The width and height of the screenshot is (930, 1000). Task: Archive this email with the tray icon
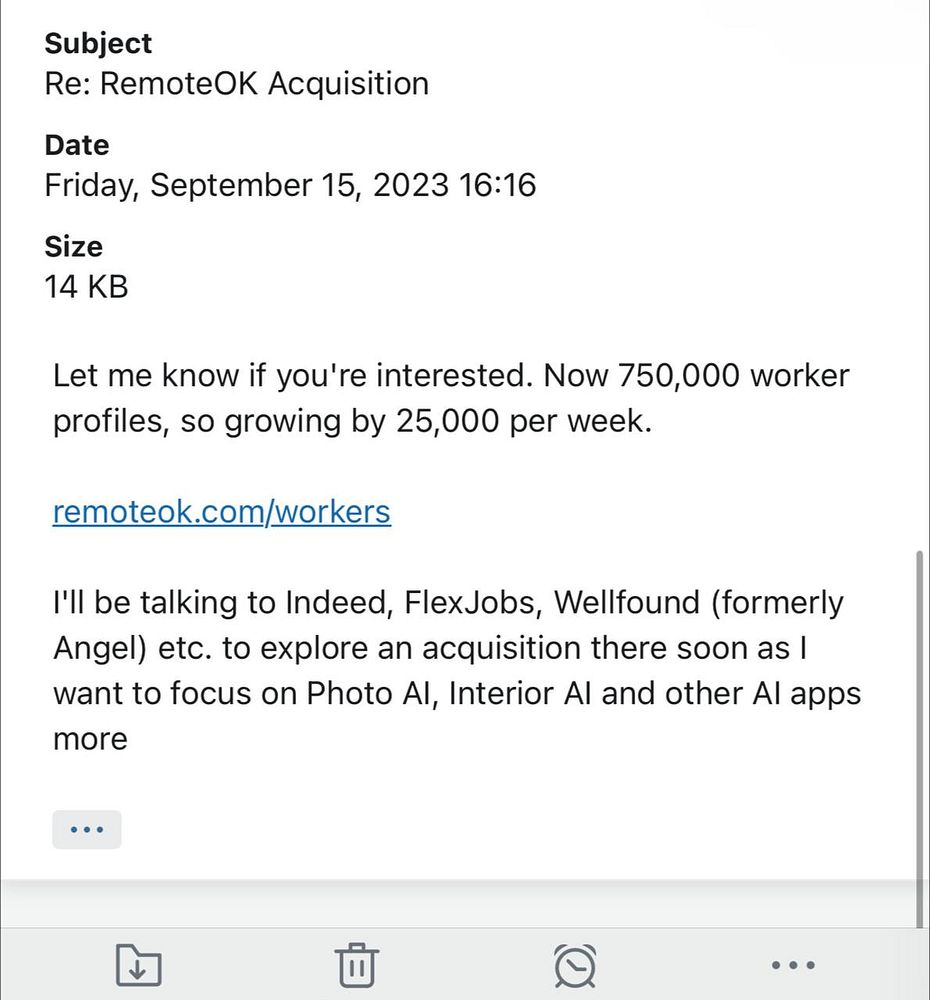tap(138, 966)
